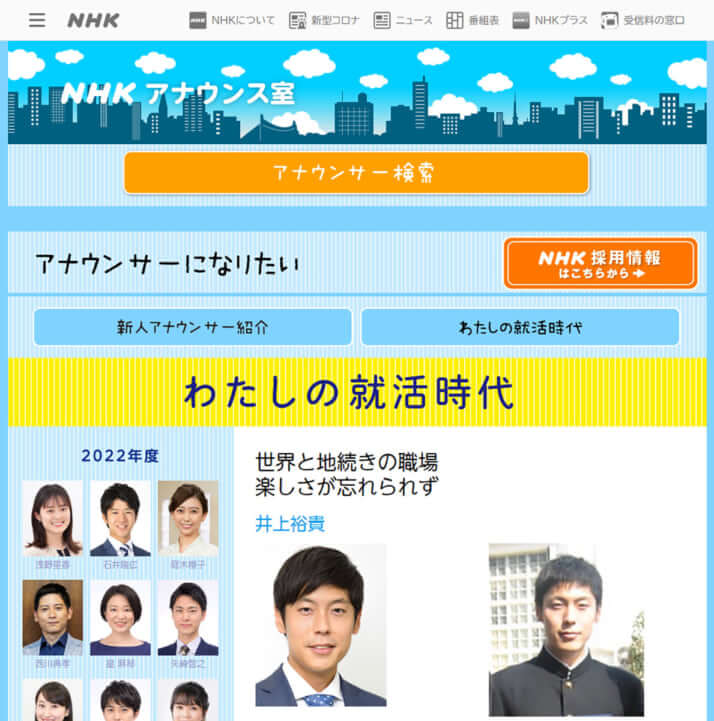The image size is (714, 721).
Task: Switch to 新人アナウンサー紹介 tab
Action: click(x=193, y=327)
